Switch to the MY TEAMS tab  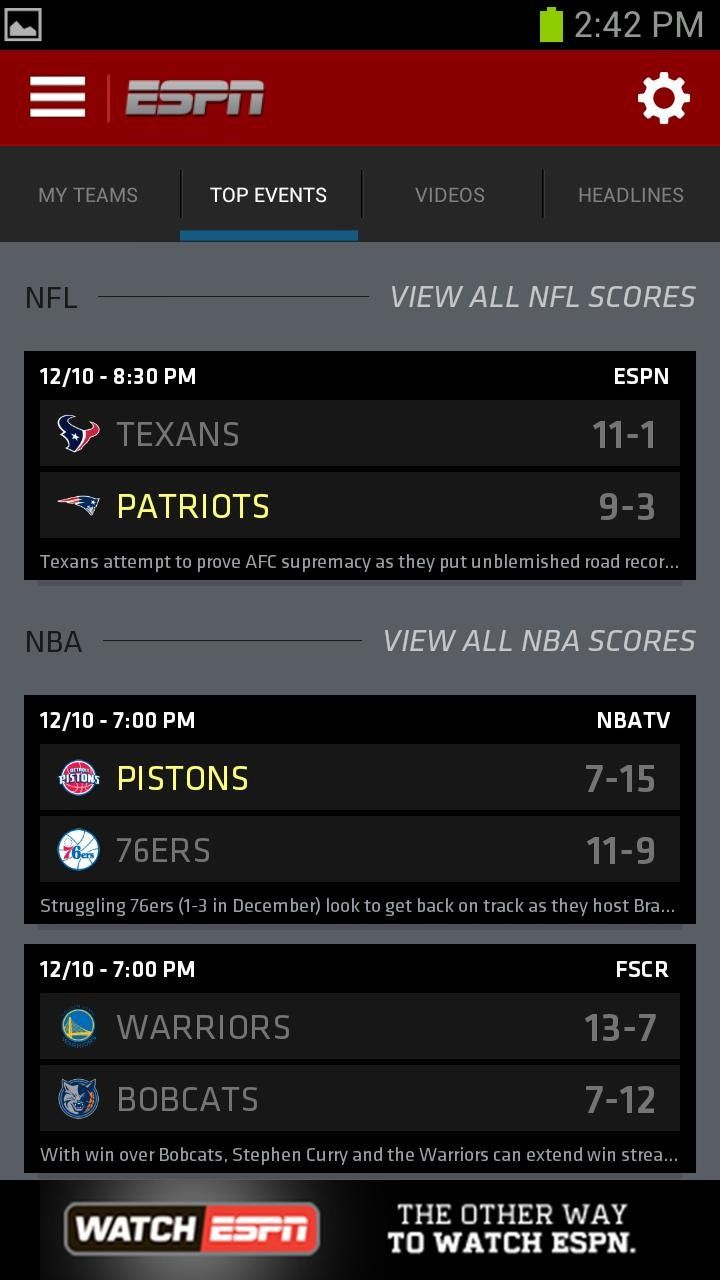point(88,195)
